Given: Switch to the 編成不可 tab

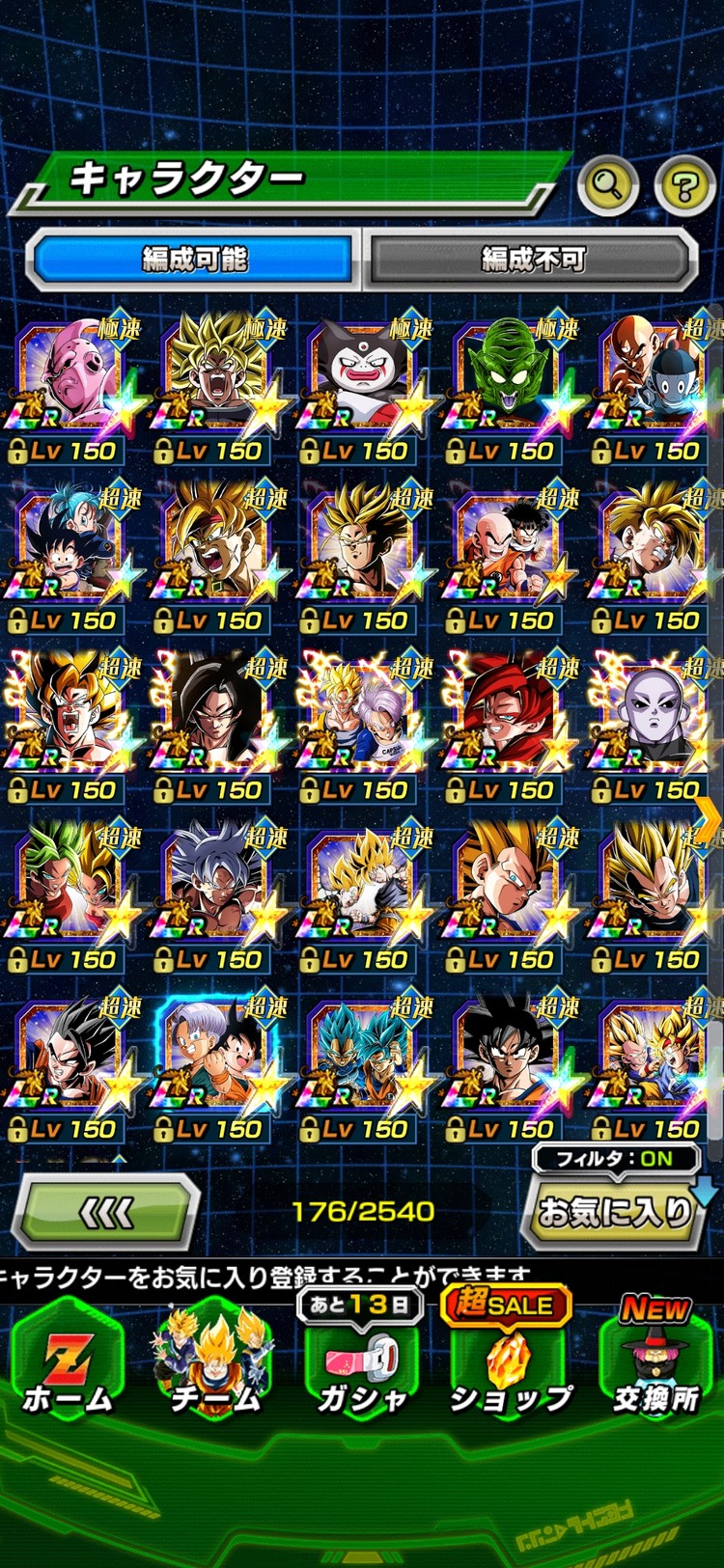Looking at the screenshot, I should [x=532, y=259].
